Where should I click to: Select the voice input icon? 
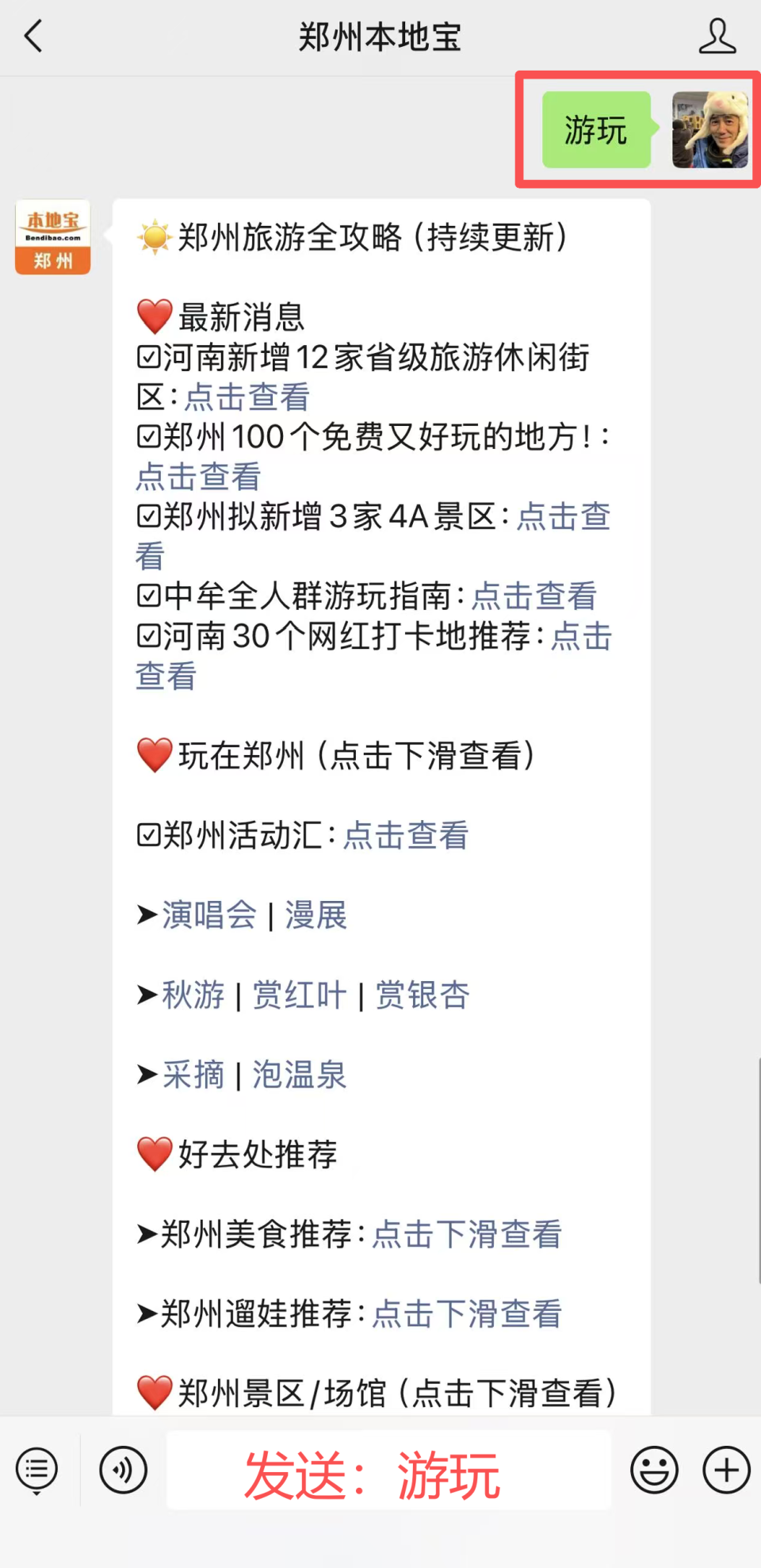120,1470
